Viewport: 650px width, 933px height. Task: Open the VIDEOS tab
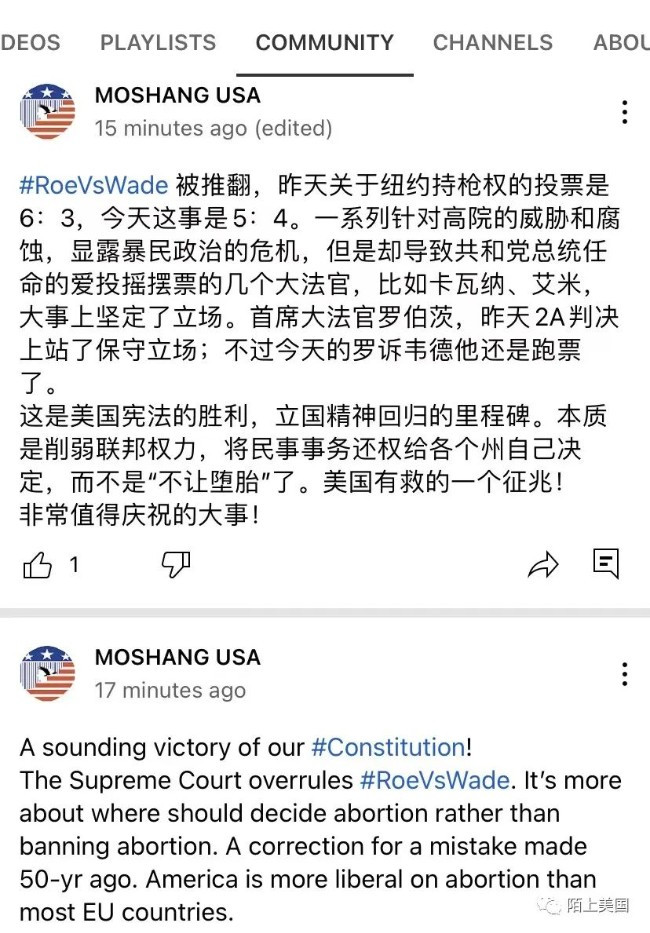pyautogui.click(x=30, y=43)
